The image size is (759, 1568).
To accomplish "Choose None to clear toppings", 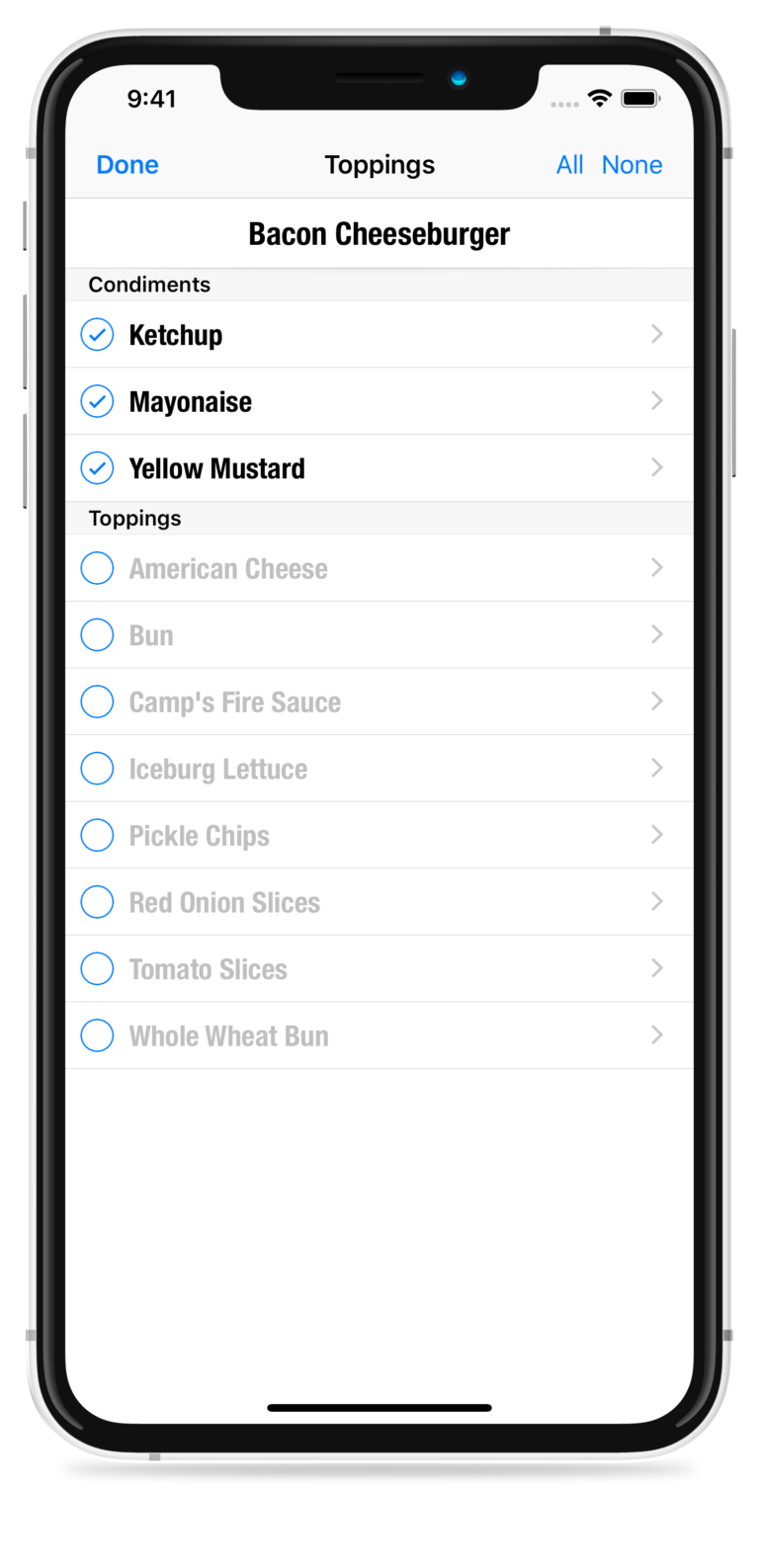I will point(632,165).
